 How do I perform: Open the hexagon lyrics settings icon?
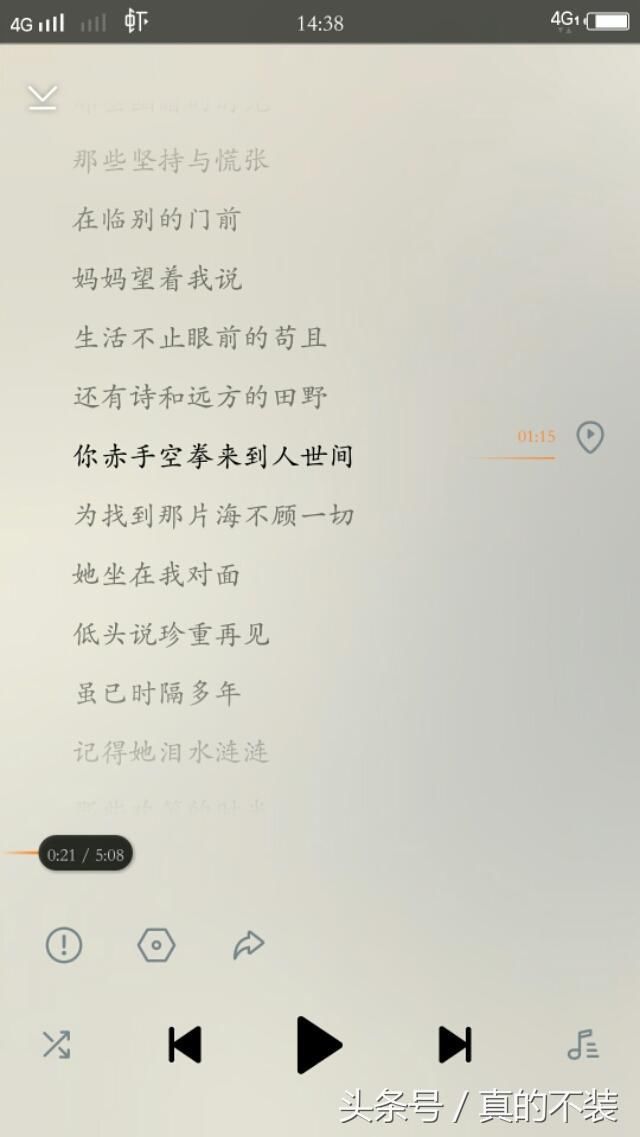pyautogui.click(x=156, y=945)
